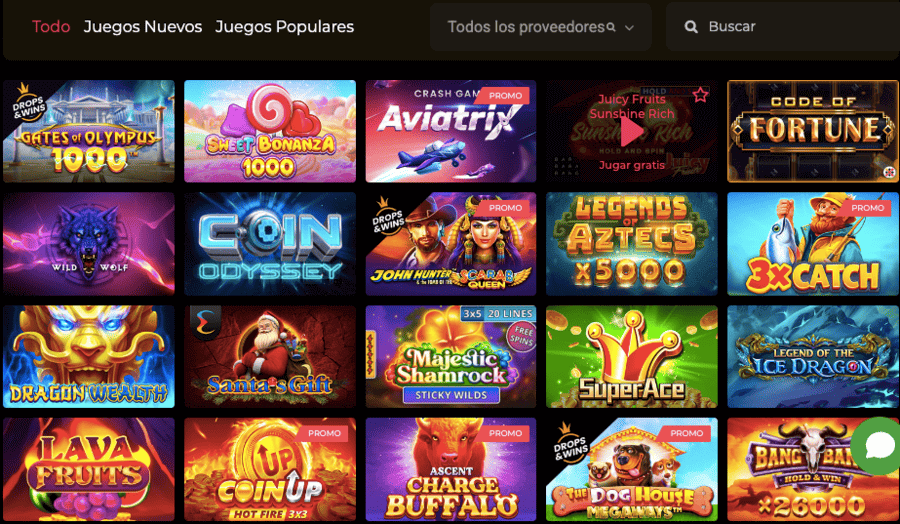This screenshot has width=900, height=524.
Task: Switch to the Juegos Nuevos tab
Action: coord(143,27)
